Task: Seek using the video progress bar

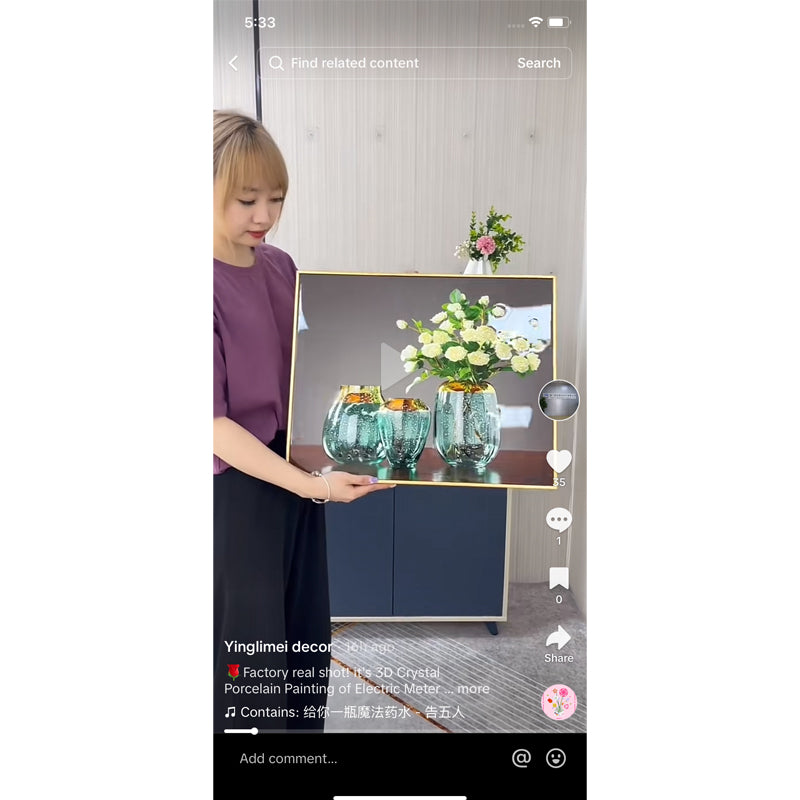Action: 254,731
